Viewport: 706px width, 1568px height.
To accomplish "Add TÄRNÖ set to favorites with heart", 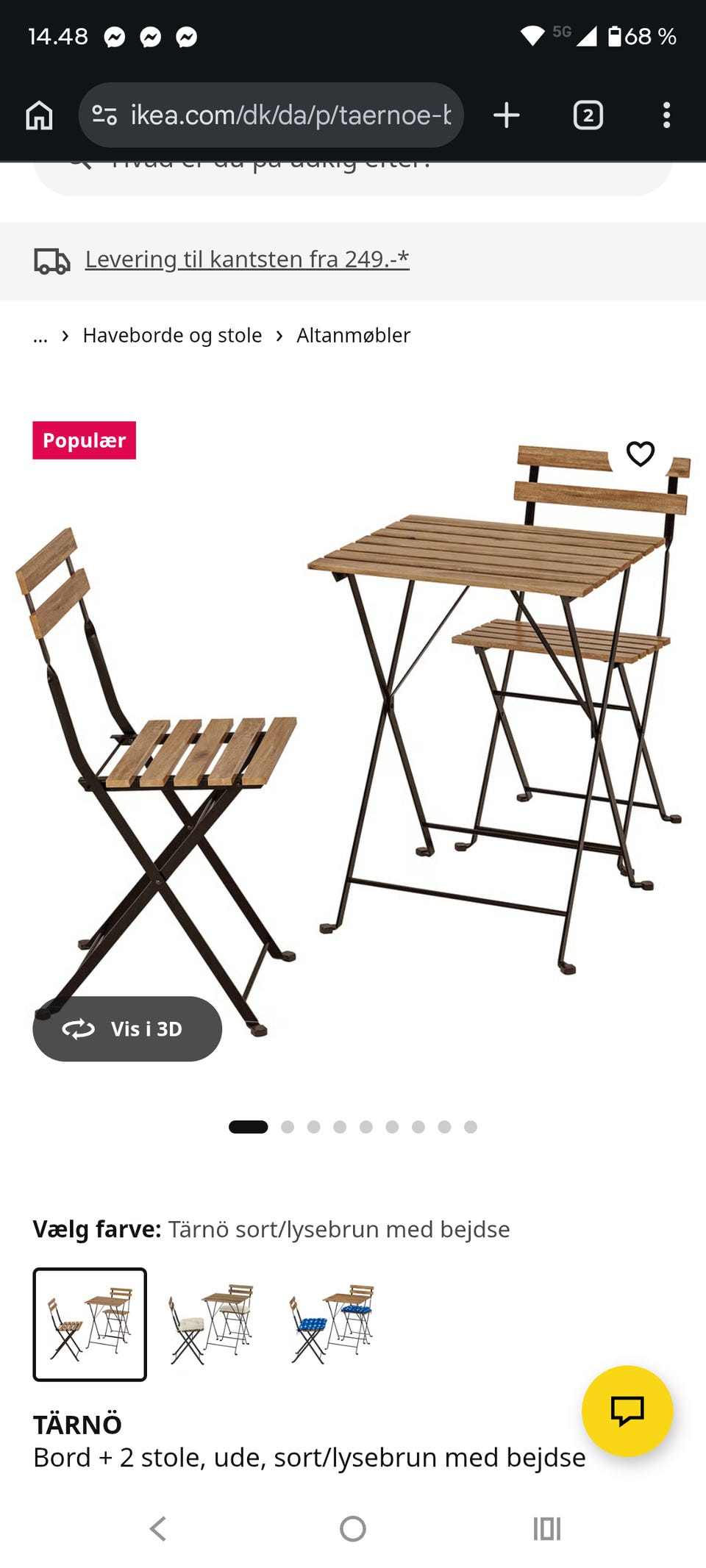I will (640, 454).
